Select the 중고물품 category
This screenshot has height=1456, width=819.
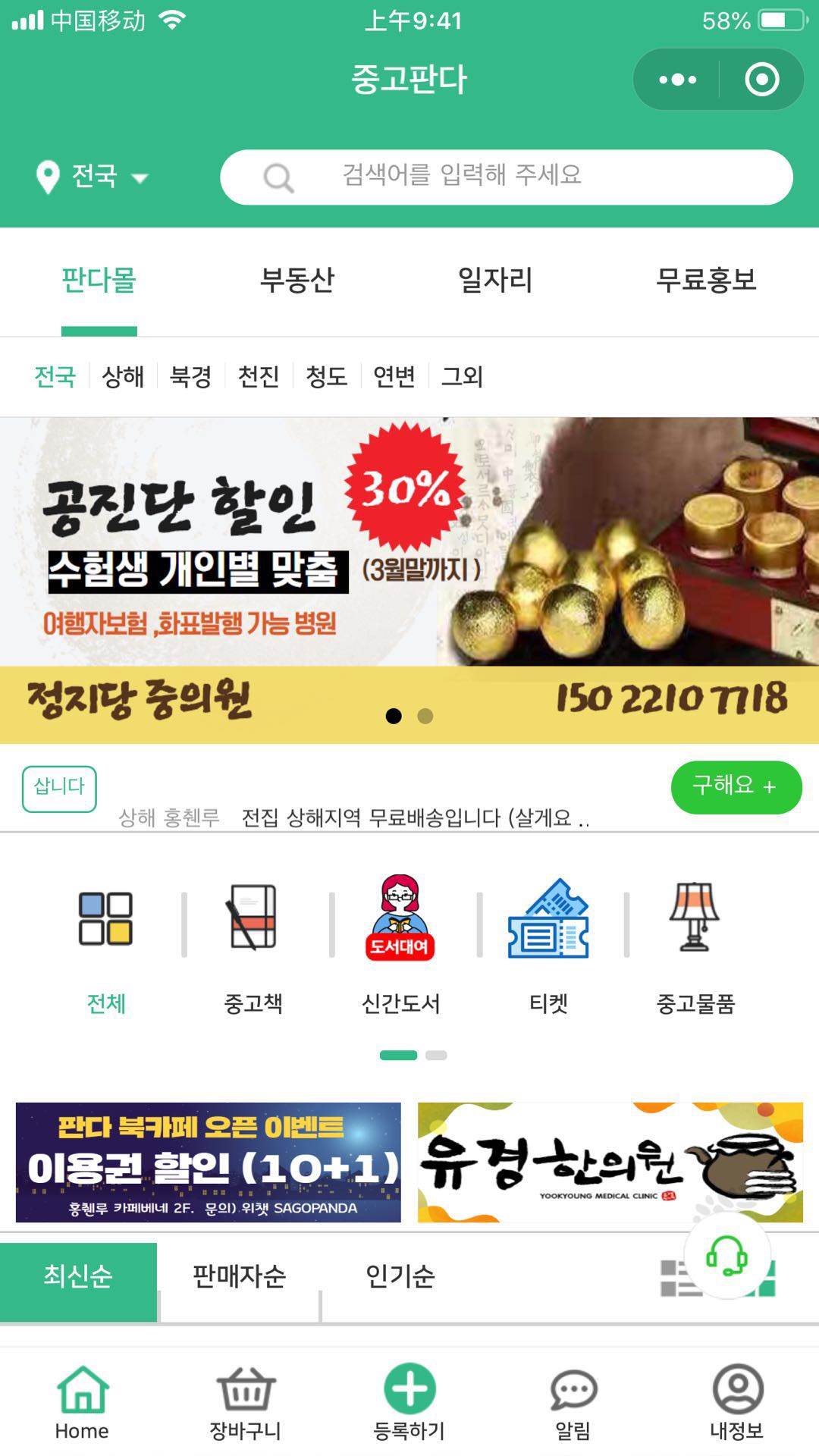click(695, 944)
